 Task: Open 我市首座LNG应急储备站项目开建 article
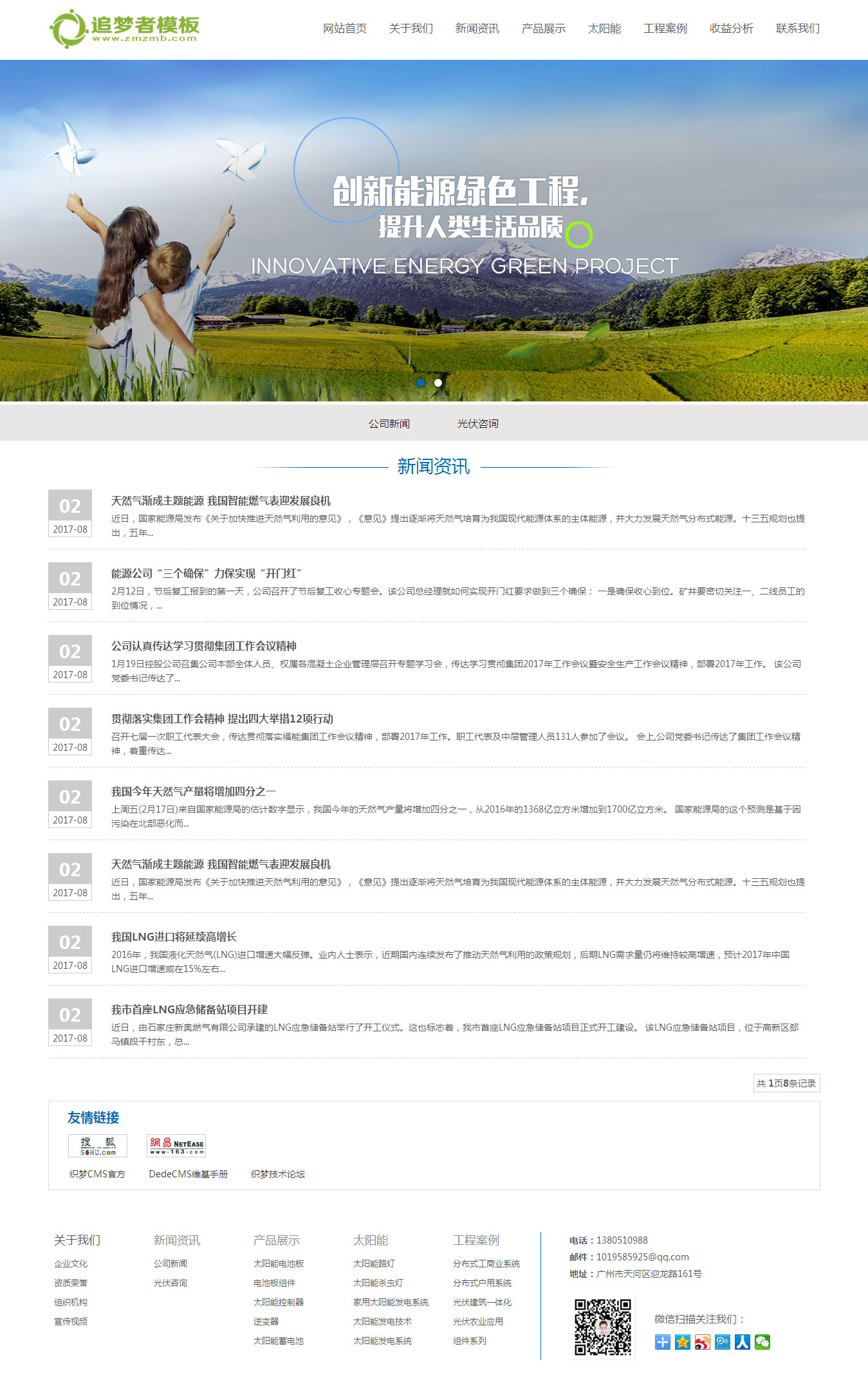(x=189, y=1009)
